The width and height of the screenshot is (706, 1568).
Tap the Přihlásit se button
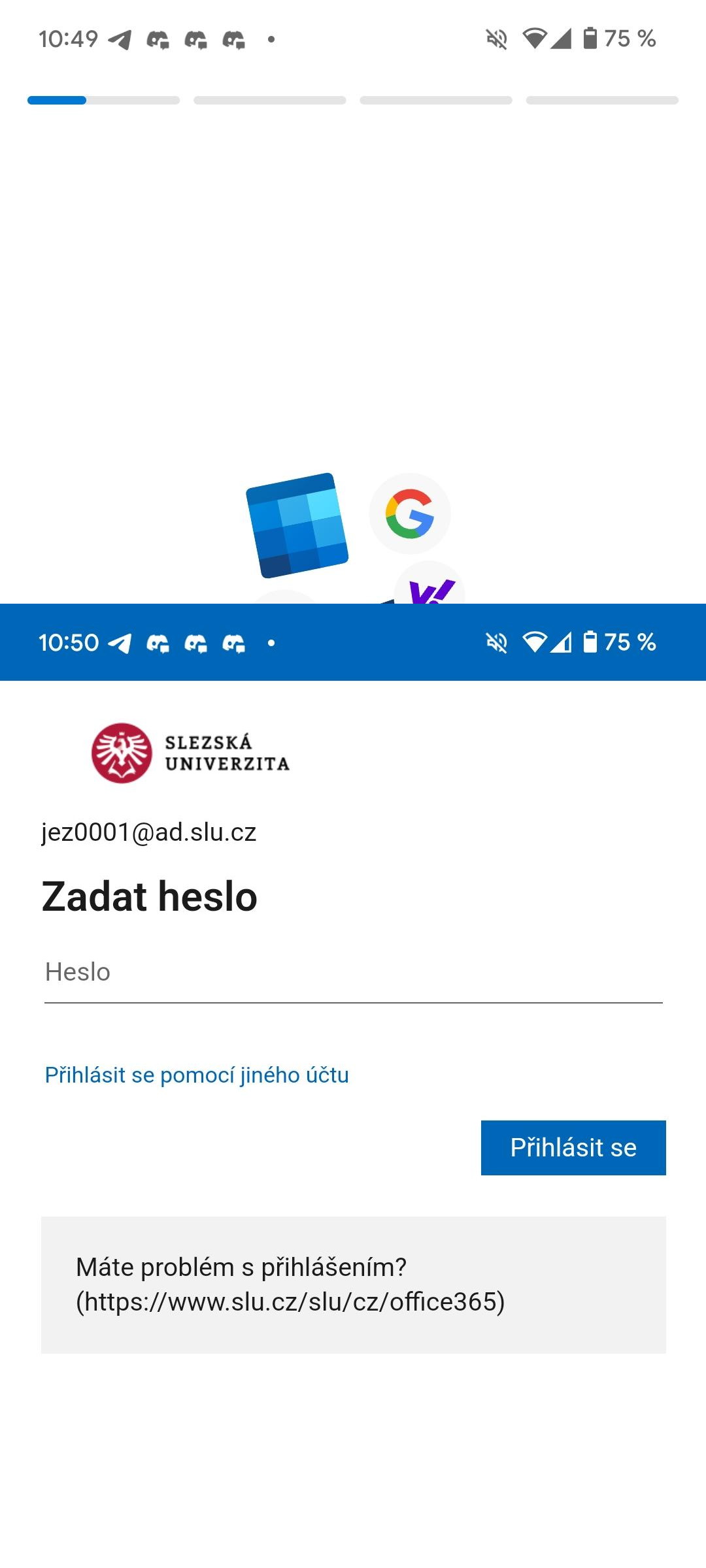pyautogui.click(x=573, y=1148)
